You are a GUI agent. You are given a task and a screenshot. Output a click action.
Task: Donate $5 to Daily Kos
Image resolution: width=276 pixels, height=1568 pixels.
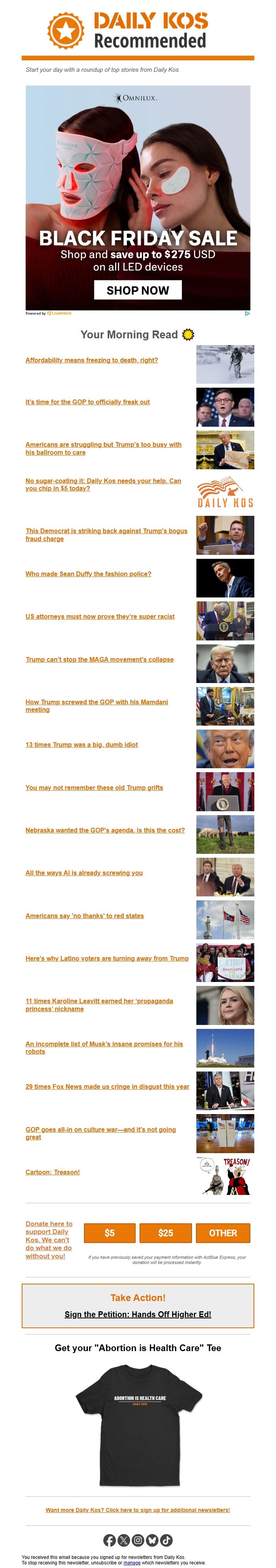pyautogui.click(x=110, y=1233)
